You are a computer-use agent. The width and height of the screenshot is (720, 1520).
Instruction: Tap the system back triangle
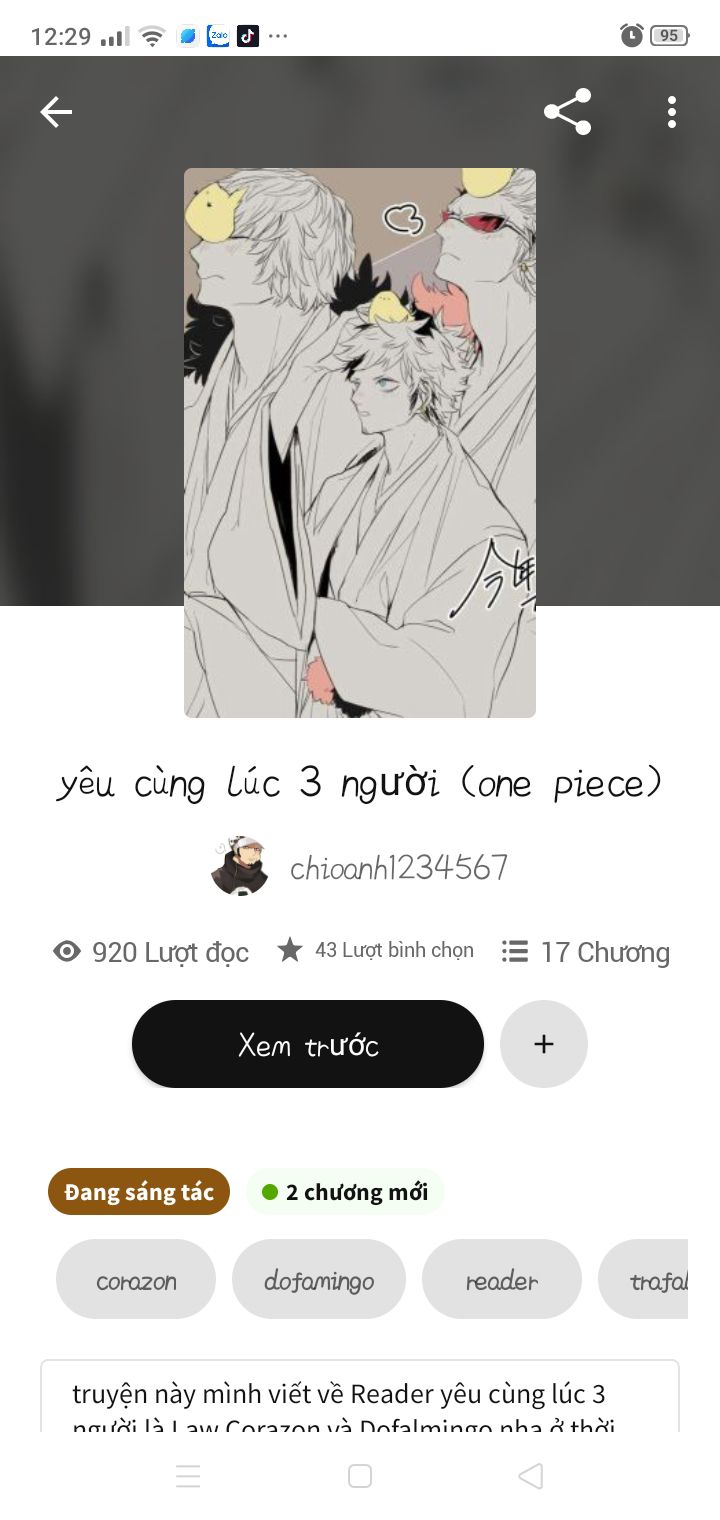click(531, 1476)
